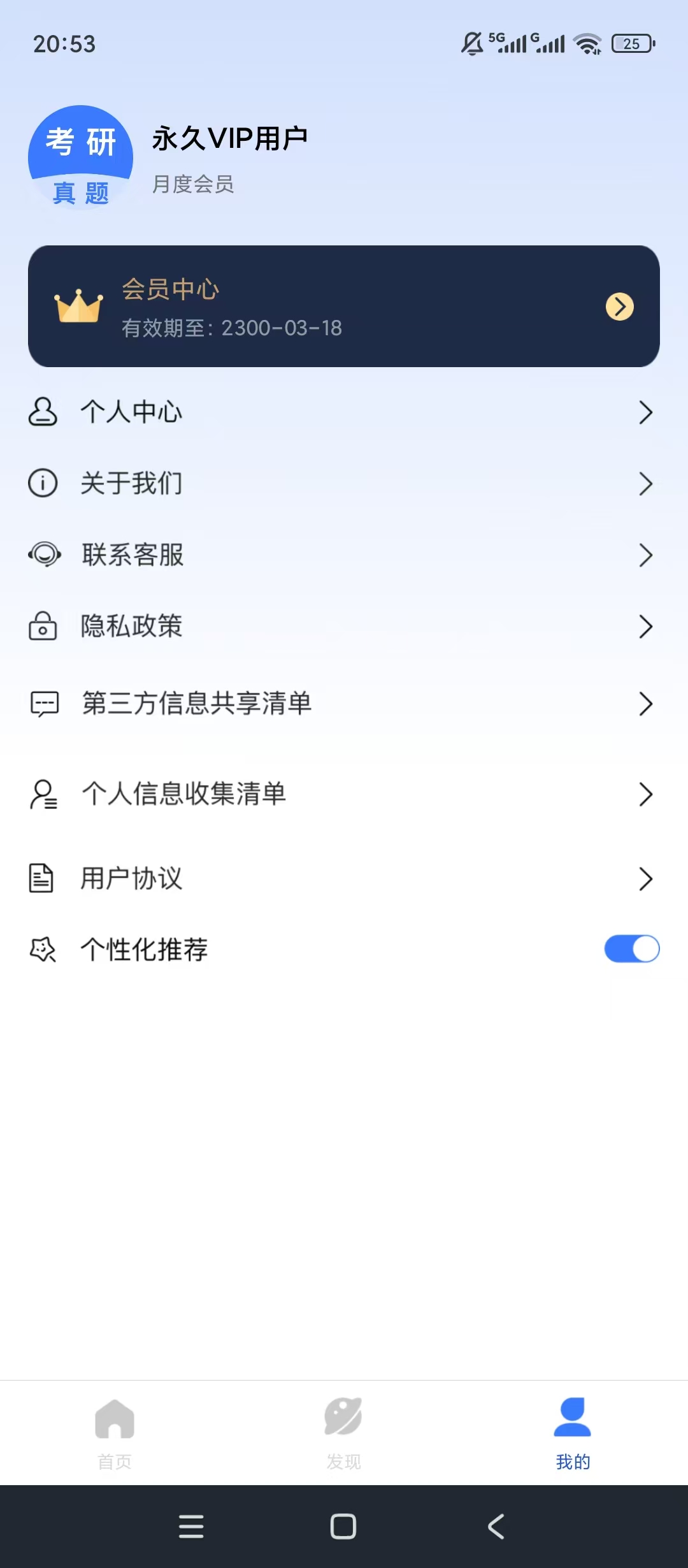Tap the 考研真题 profile avatar
This screenshot has width=688, height=1568.
click(80, 157)
